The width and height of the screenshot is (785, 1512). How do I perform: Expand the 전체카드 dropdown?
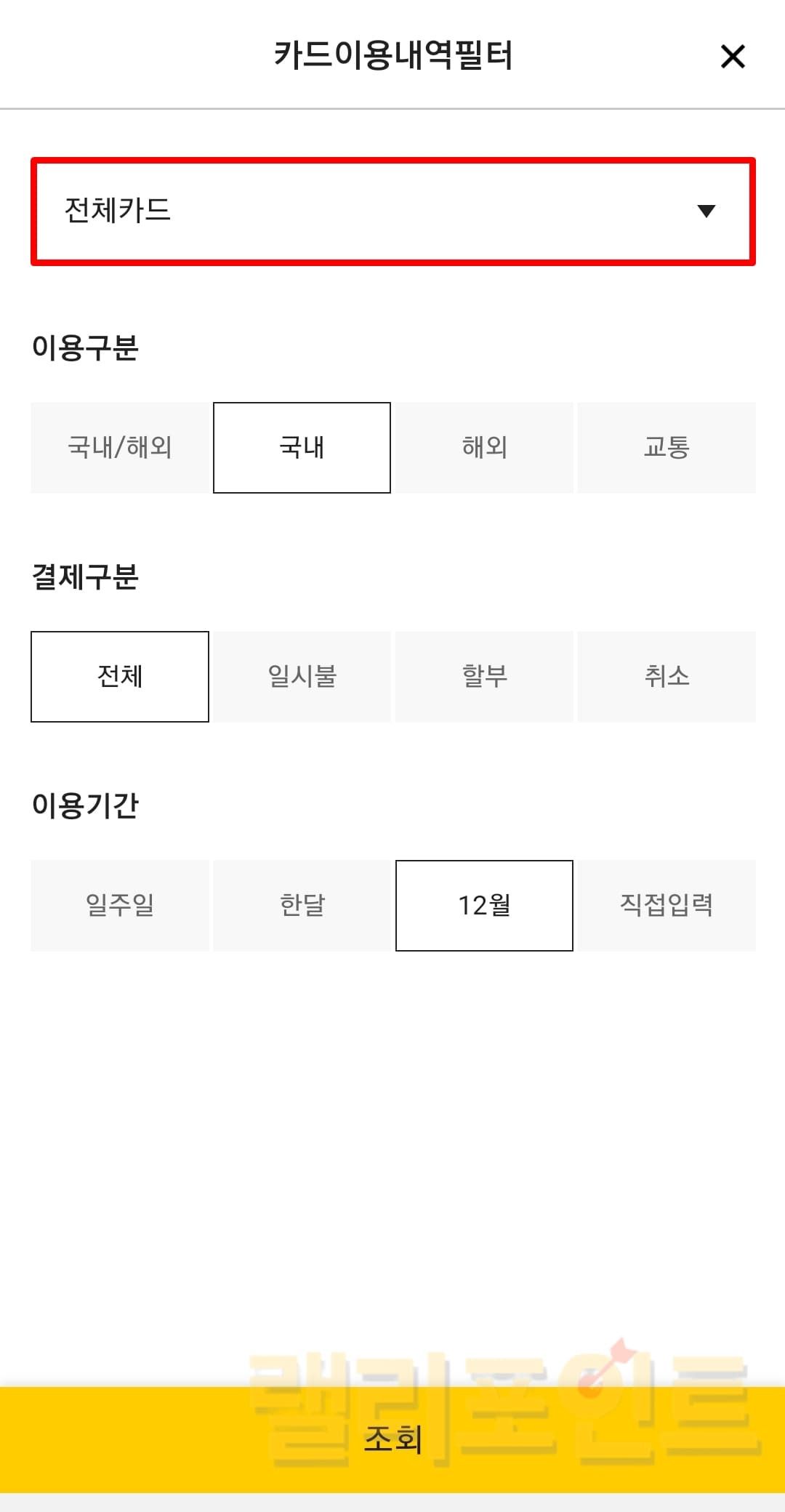(x=392, y=211)
